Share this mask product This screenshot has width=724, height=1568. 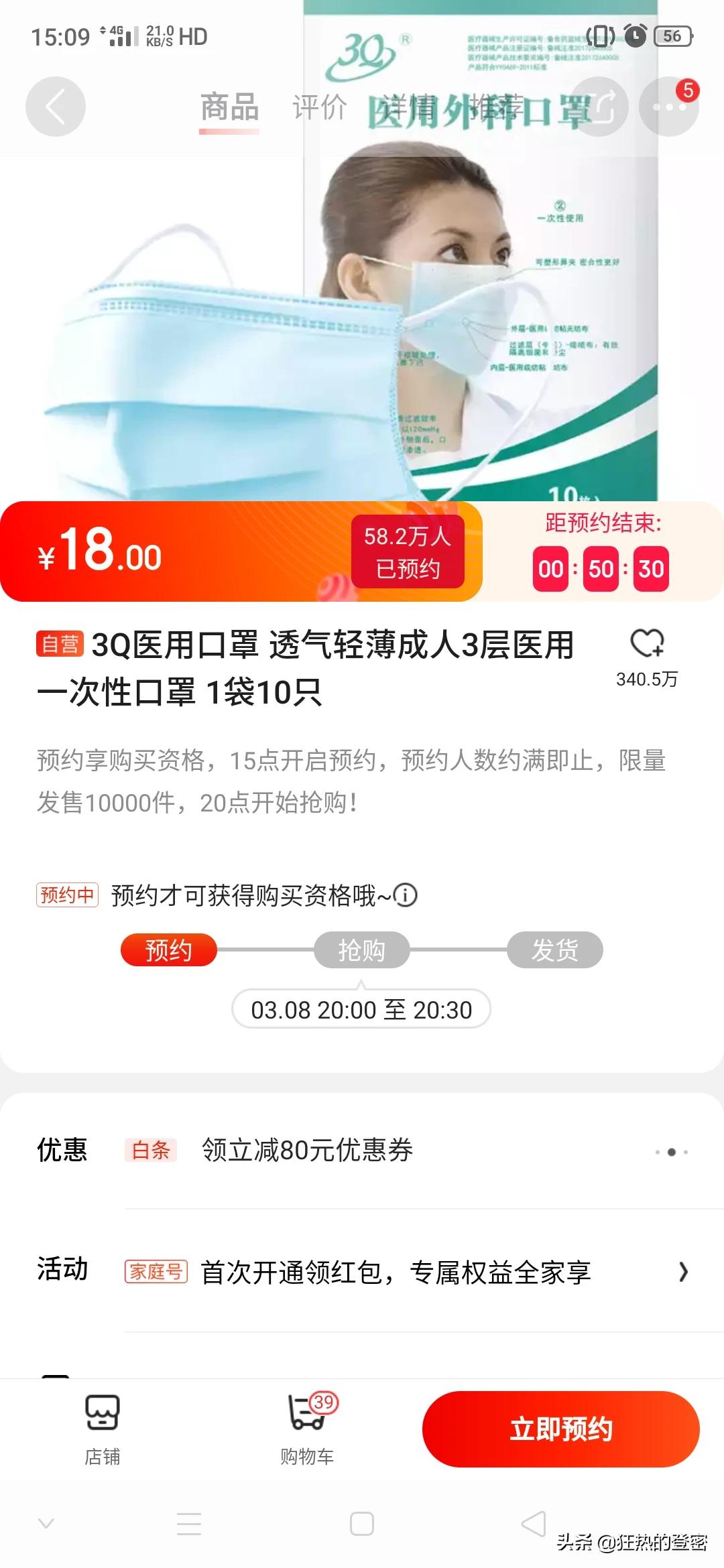599,107
